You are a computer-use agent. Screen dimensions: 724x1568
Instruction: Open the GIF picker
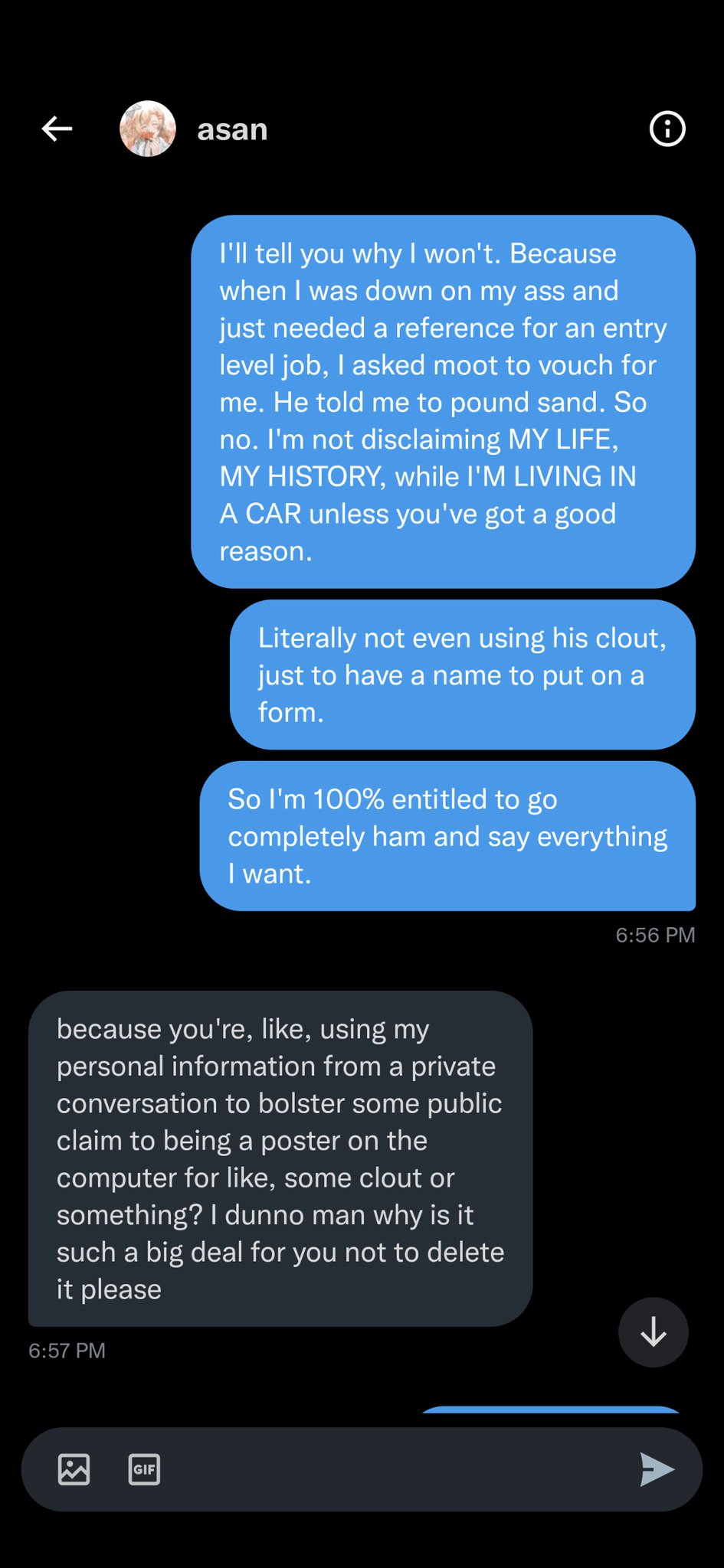pos(144,1469)
